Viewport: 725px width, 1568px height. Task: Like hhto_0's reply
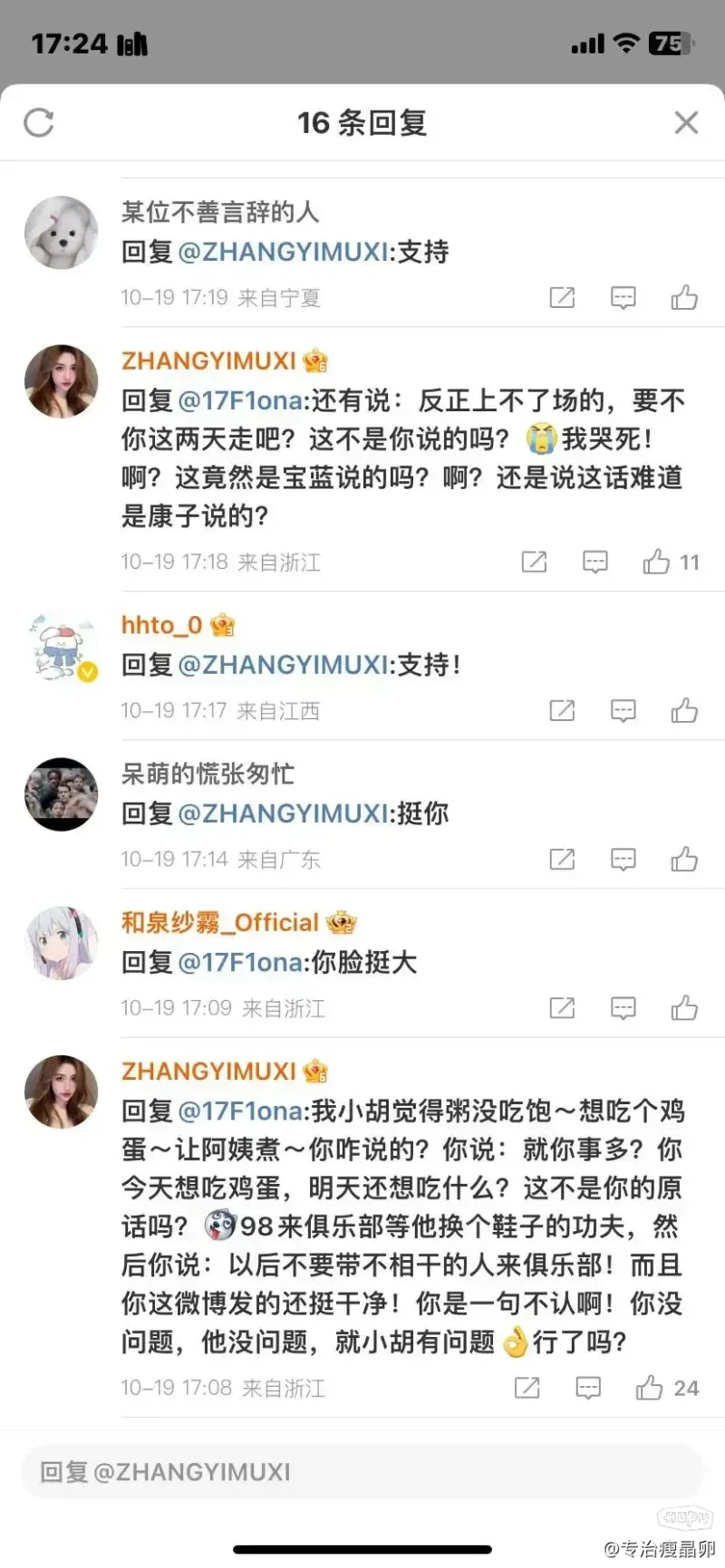point(684,711)
